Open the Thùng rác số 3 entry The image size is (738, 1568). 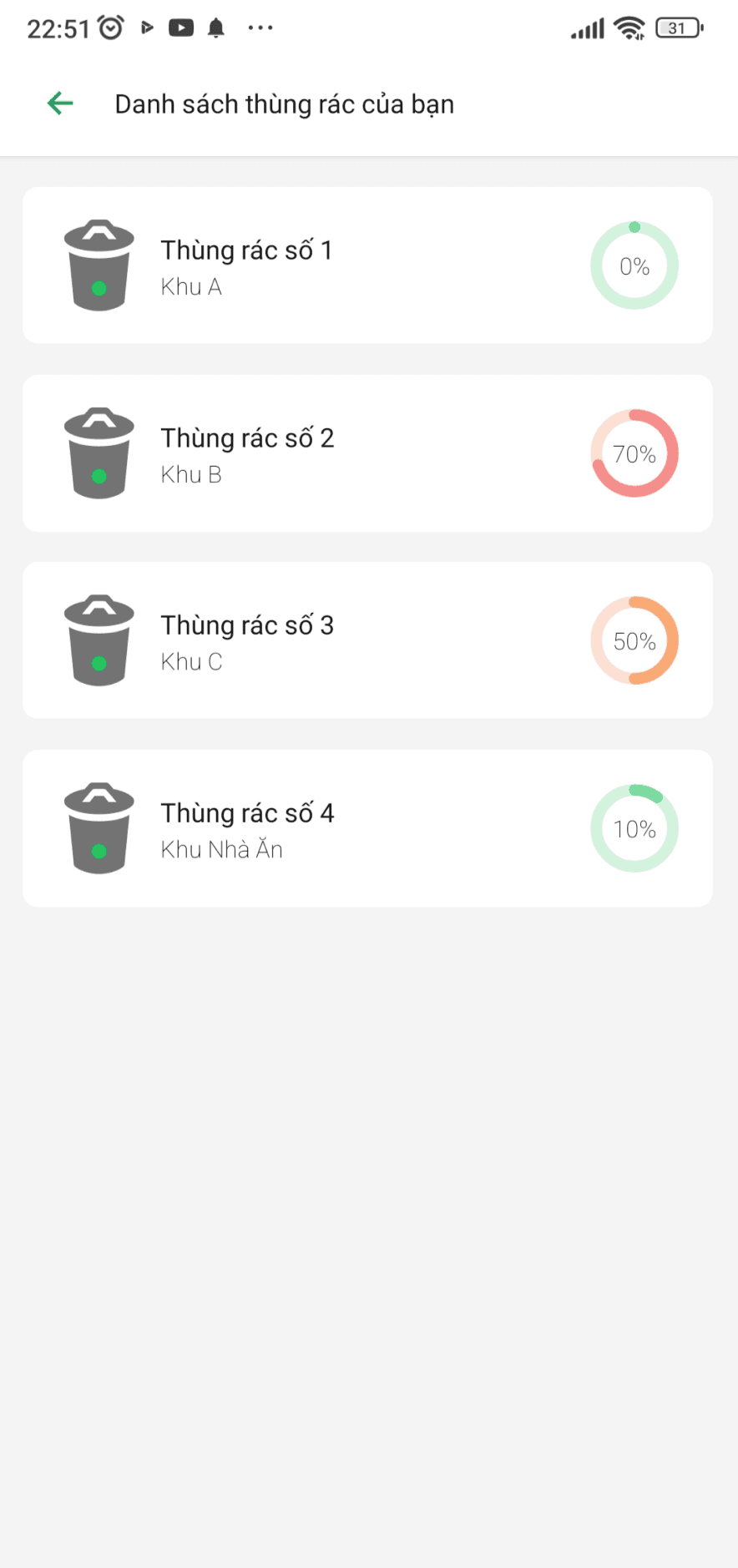[x=367, y=640]
